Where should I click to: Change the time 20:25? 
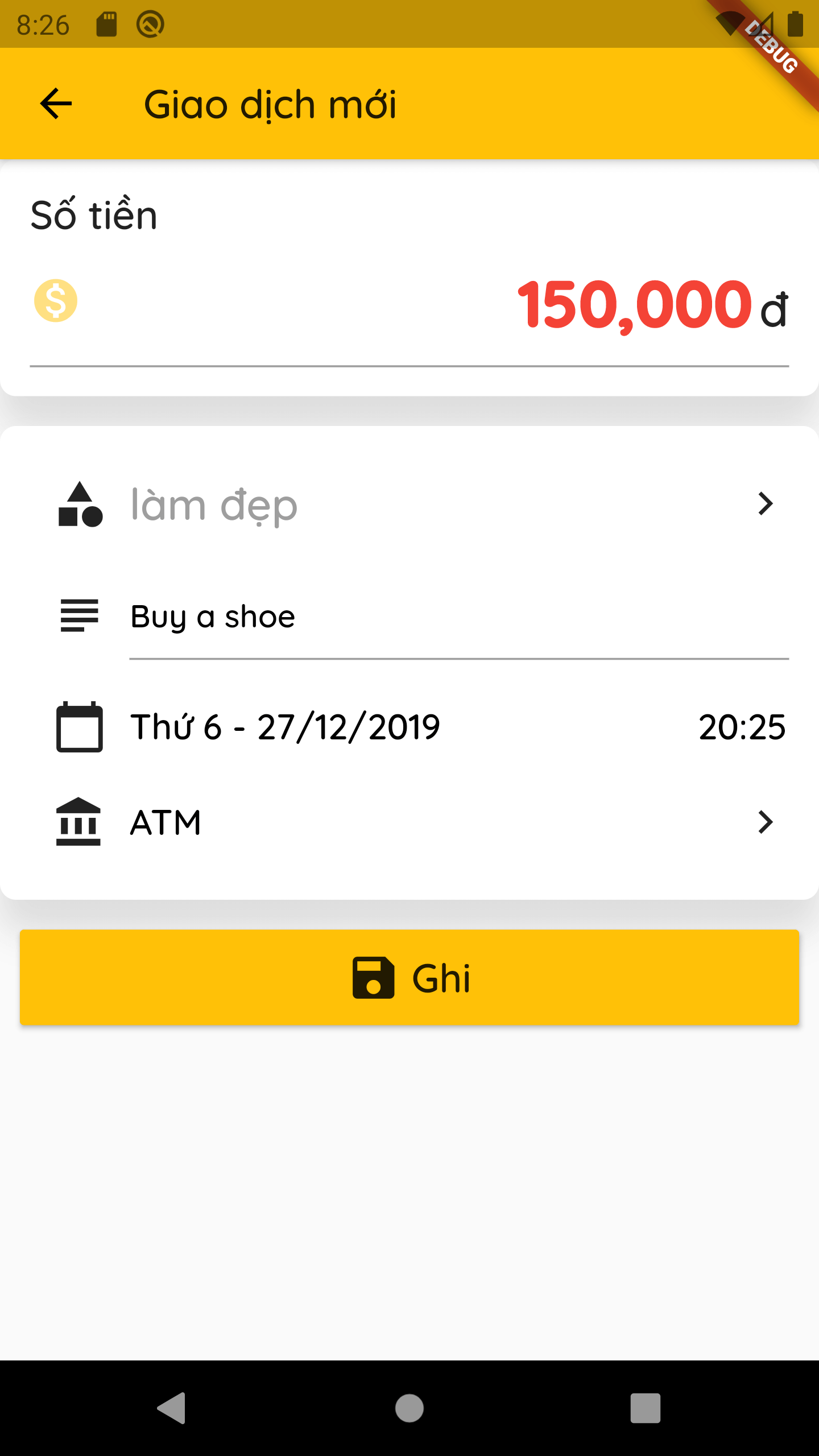point(742,727)
